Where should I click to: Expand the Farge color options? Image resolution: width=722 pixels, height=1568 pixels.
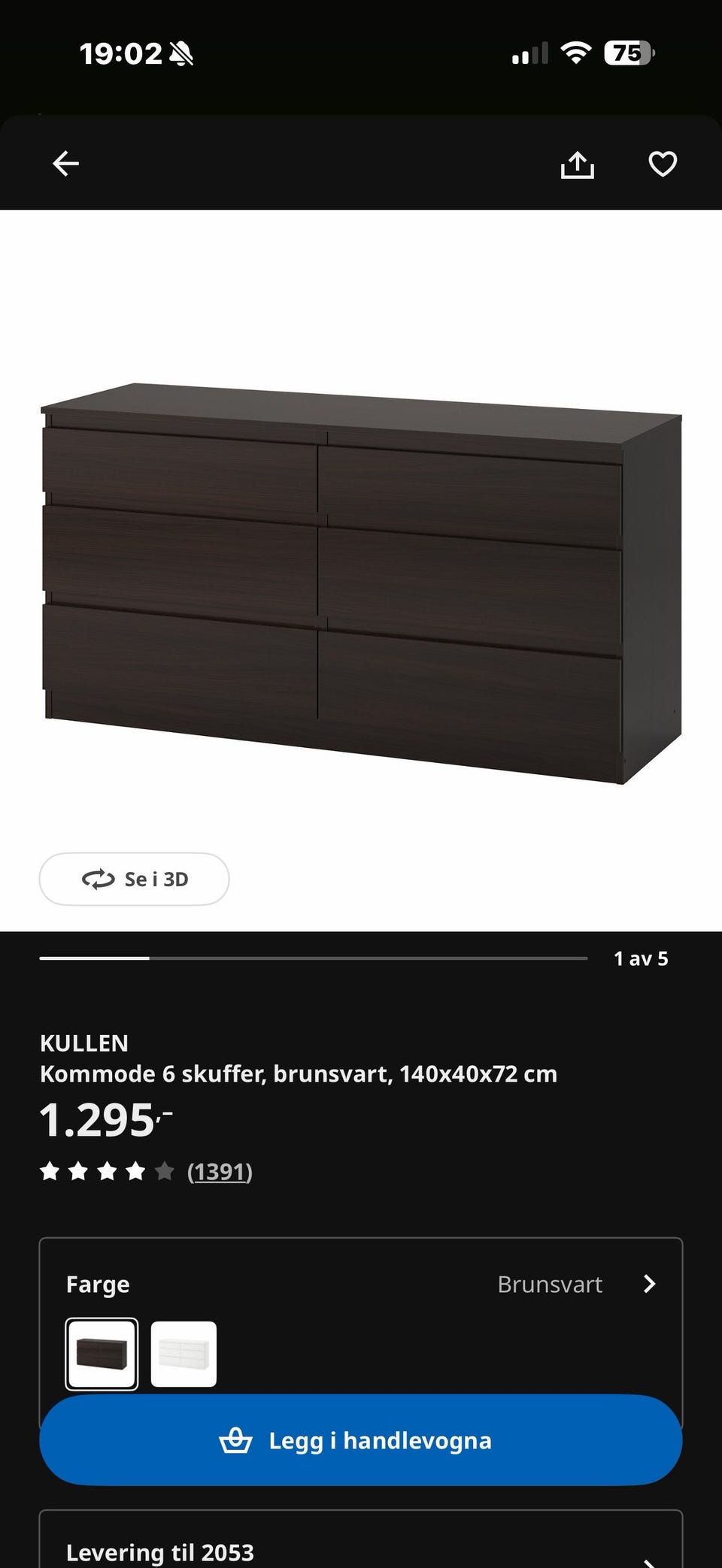coord(649,1284)
